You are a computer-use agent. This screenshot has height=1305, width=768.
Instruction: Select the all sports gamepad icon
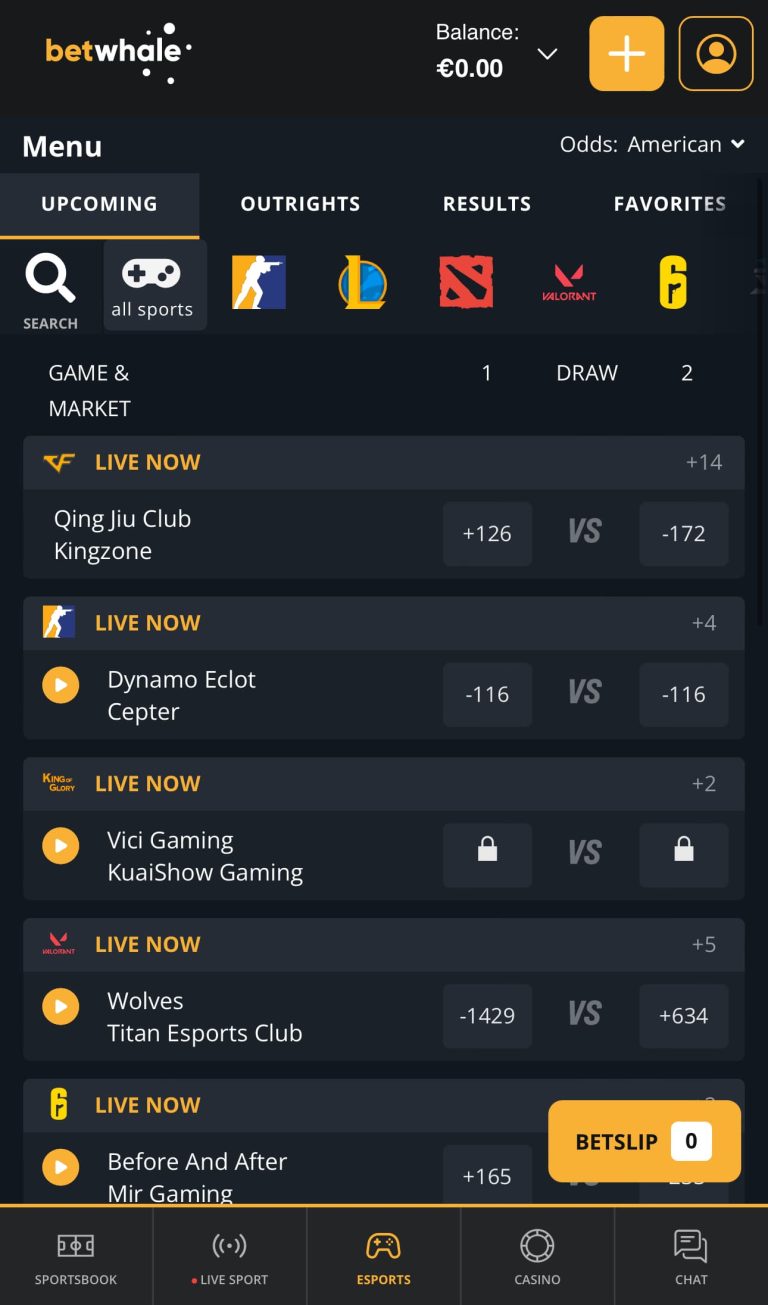pos(152,283)
